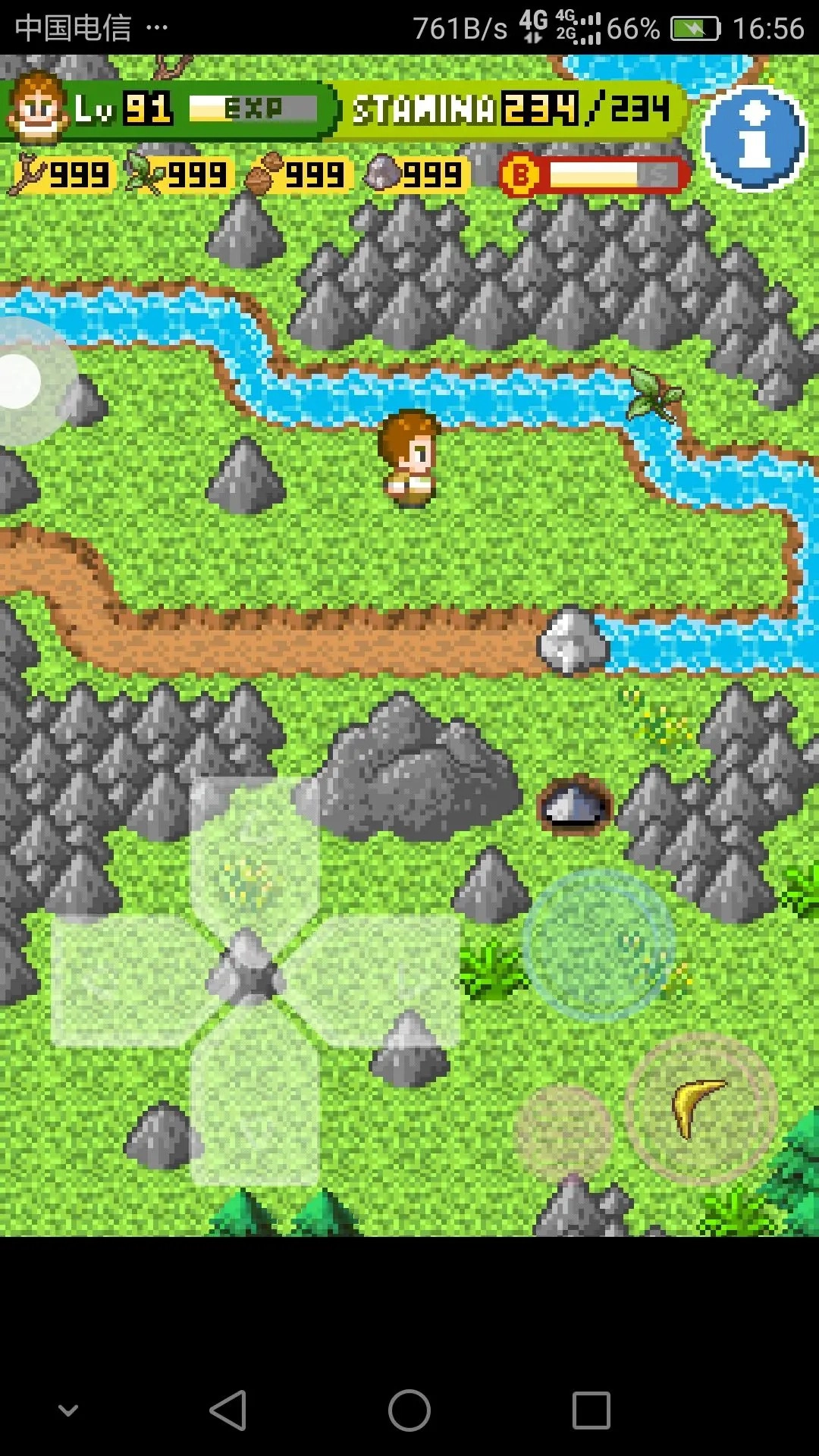Go back with the system back button
The width and height of the screenshot is (819, 1456).
[x=227, y=1410]
